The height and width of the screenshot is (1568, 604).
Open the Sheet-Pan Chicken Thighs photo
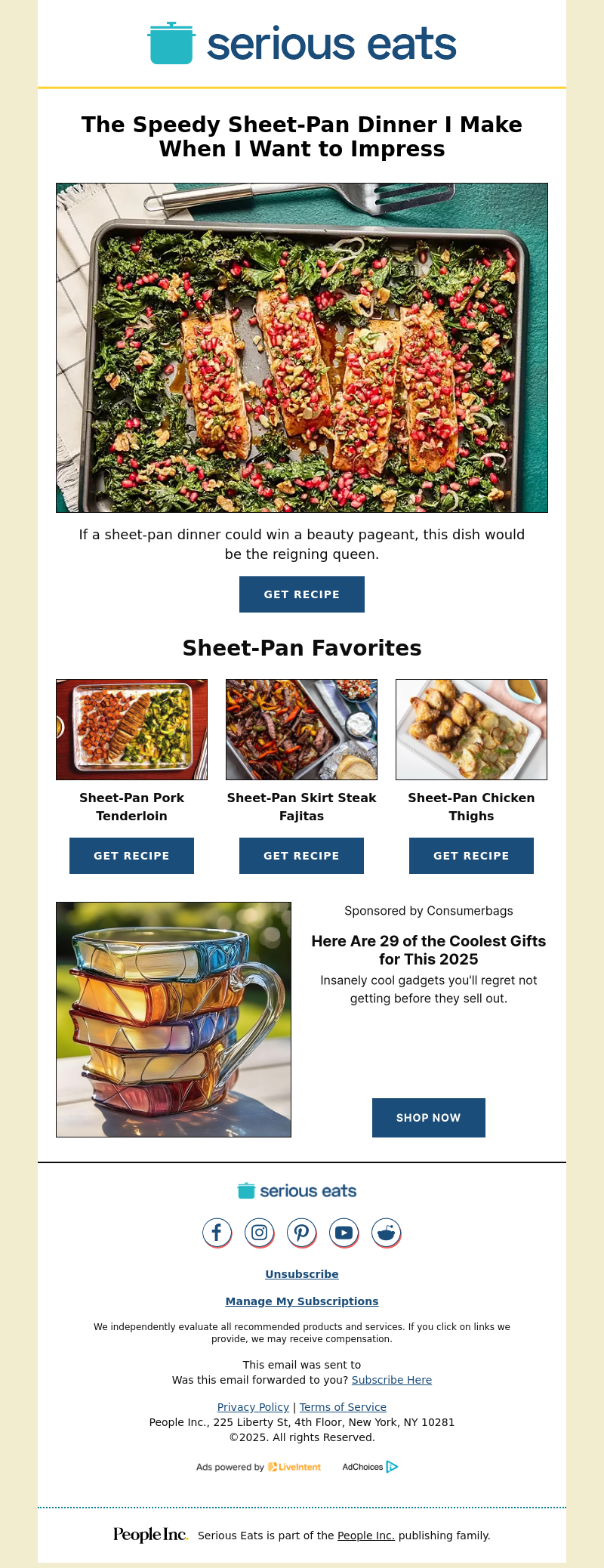(471, 730)
